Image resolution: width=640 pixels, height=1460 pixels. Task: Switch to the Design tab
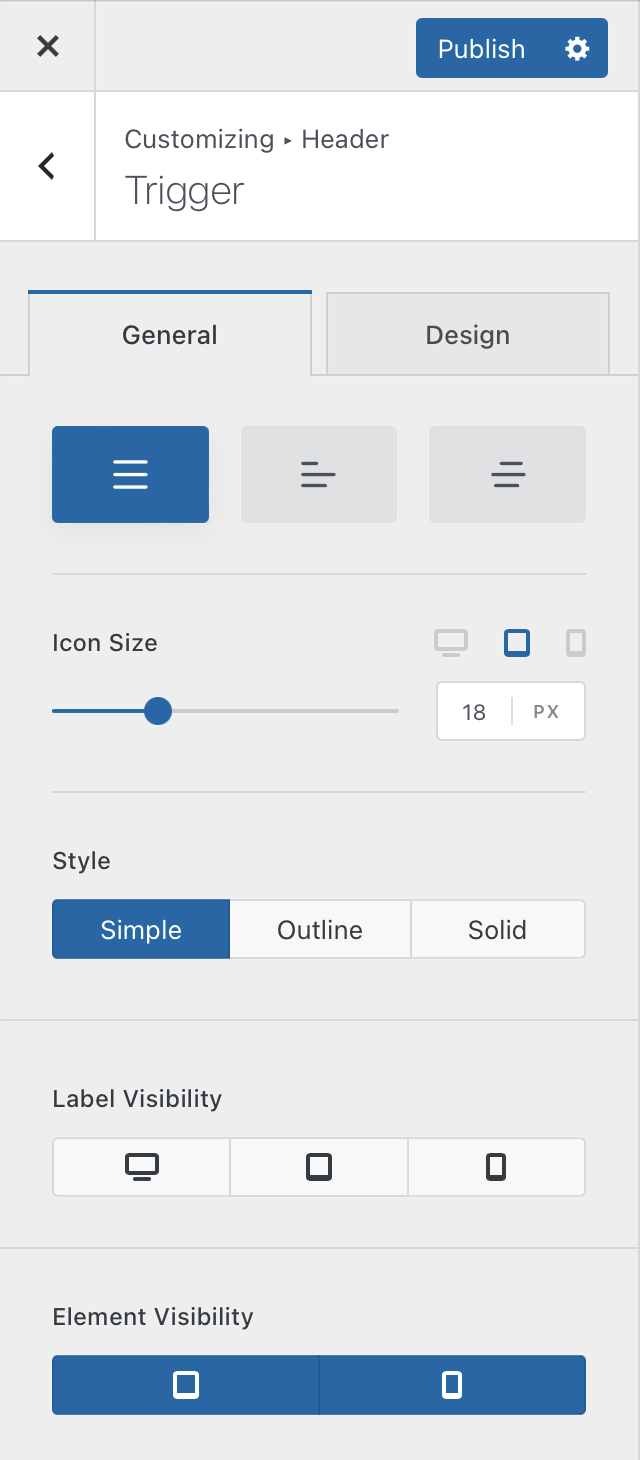468,335
